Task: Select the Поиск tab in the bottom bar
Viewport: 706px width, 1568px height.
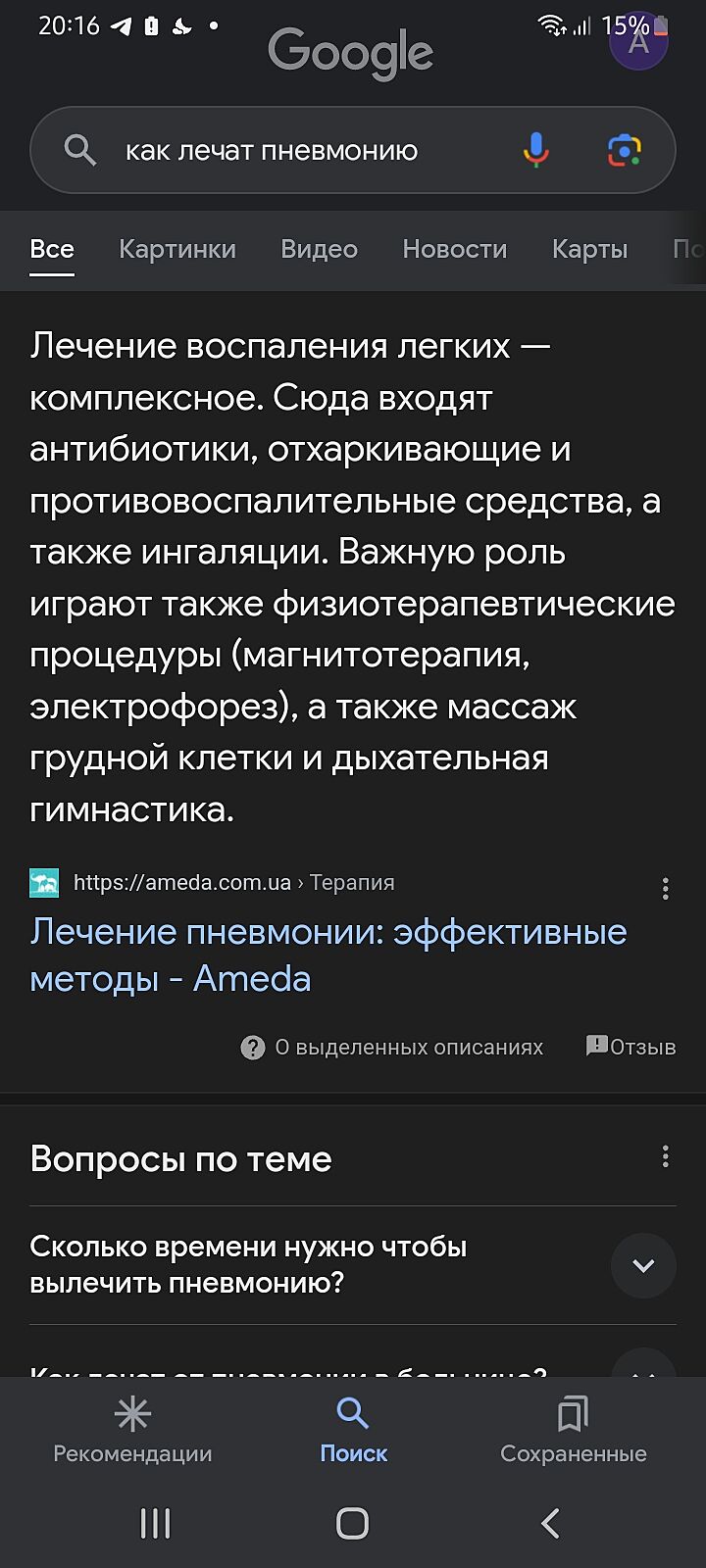Action: click(353, 1431)
